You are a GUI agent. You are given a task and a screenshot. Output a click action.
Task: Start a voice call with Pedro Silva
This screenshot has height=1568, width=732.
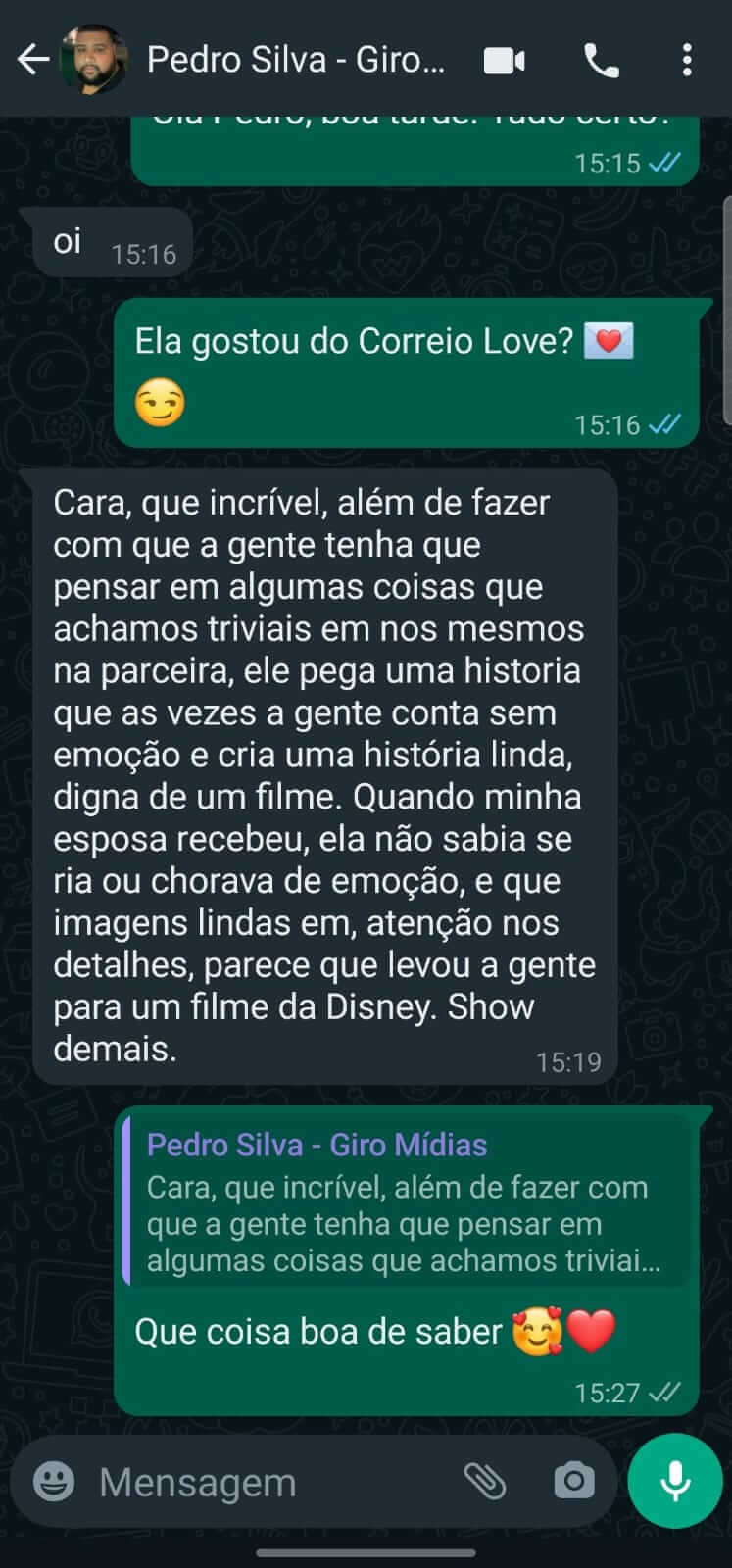pos(601,61)
